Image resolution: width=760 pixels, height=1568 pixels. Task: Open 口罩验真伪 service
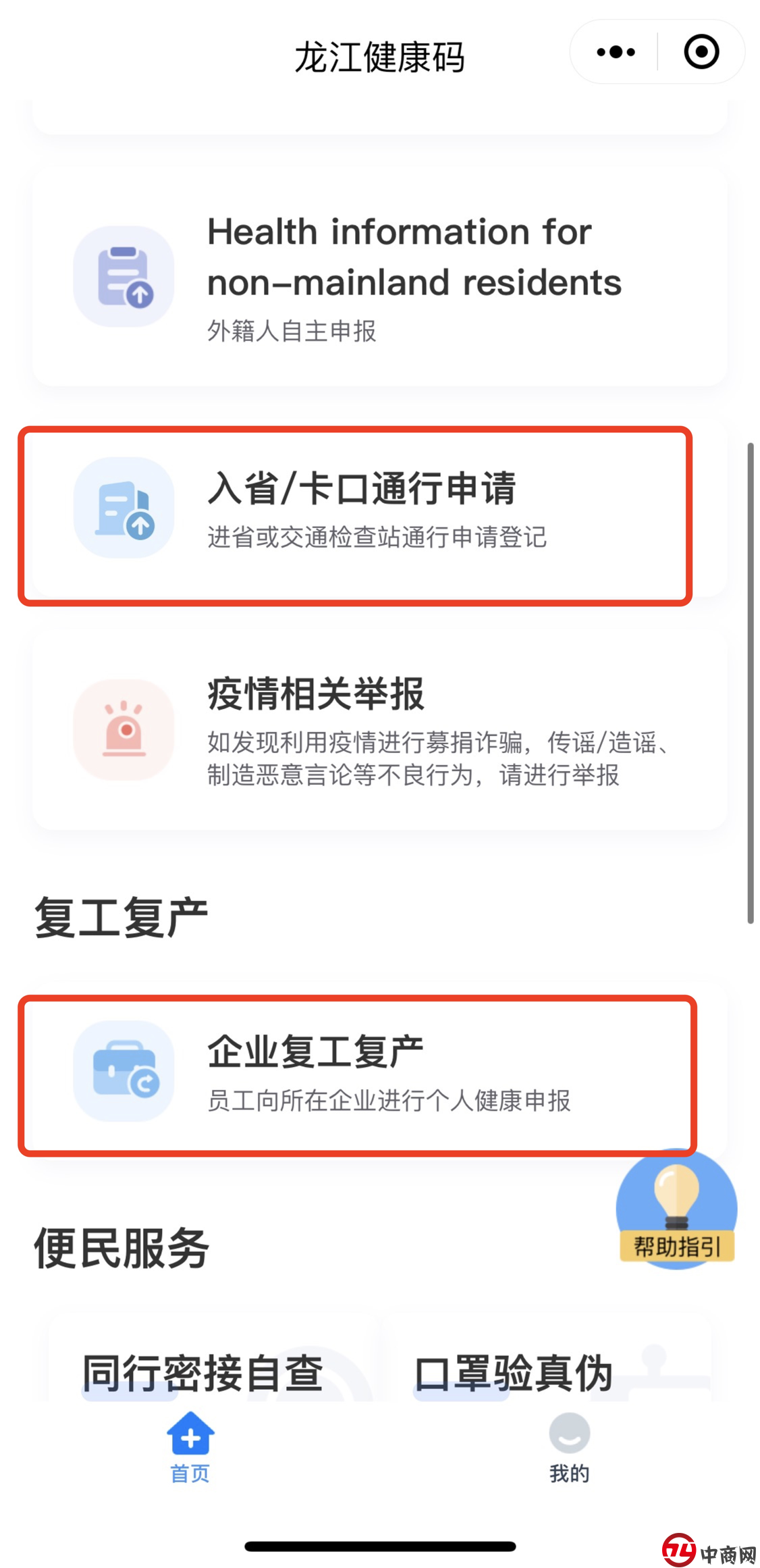point(513,1373)
